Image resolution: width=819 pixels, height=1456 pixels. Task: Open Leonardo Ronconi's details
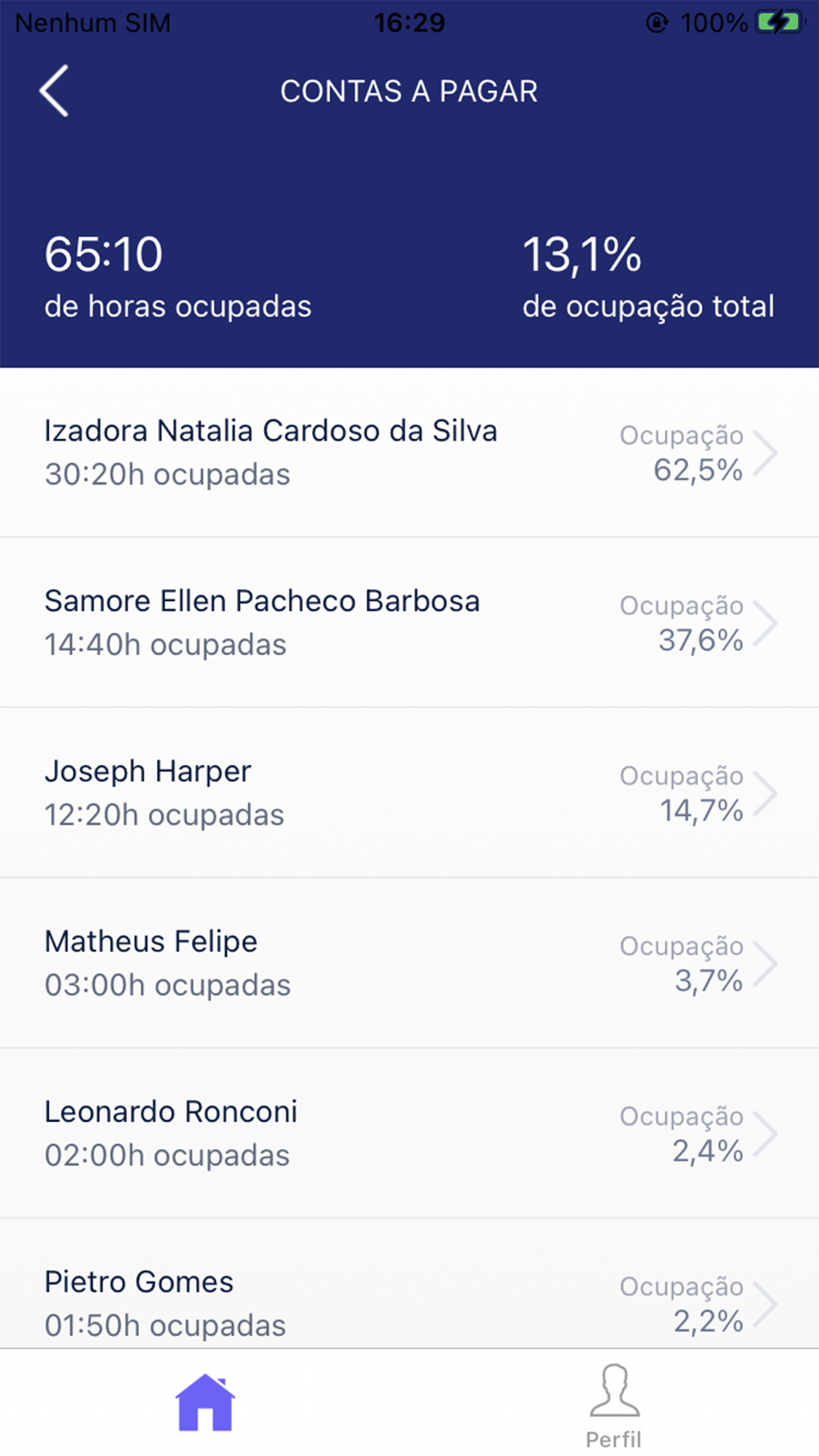click(409, 1134)
